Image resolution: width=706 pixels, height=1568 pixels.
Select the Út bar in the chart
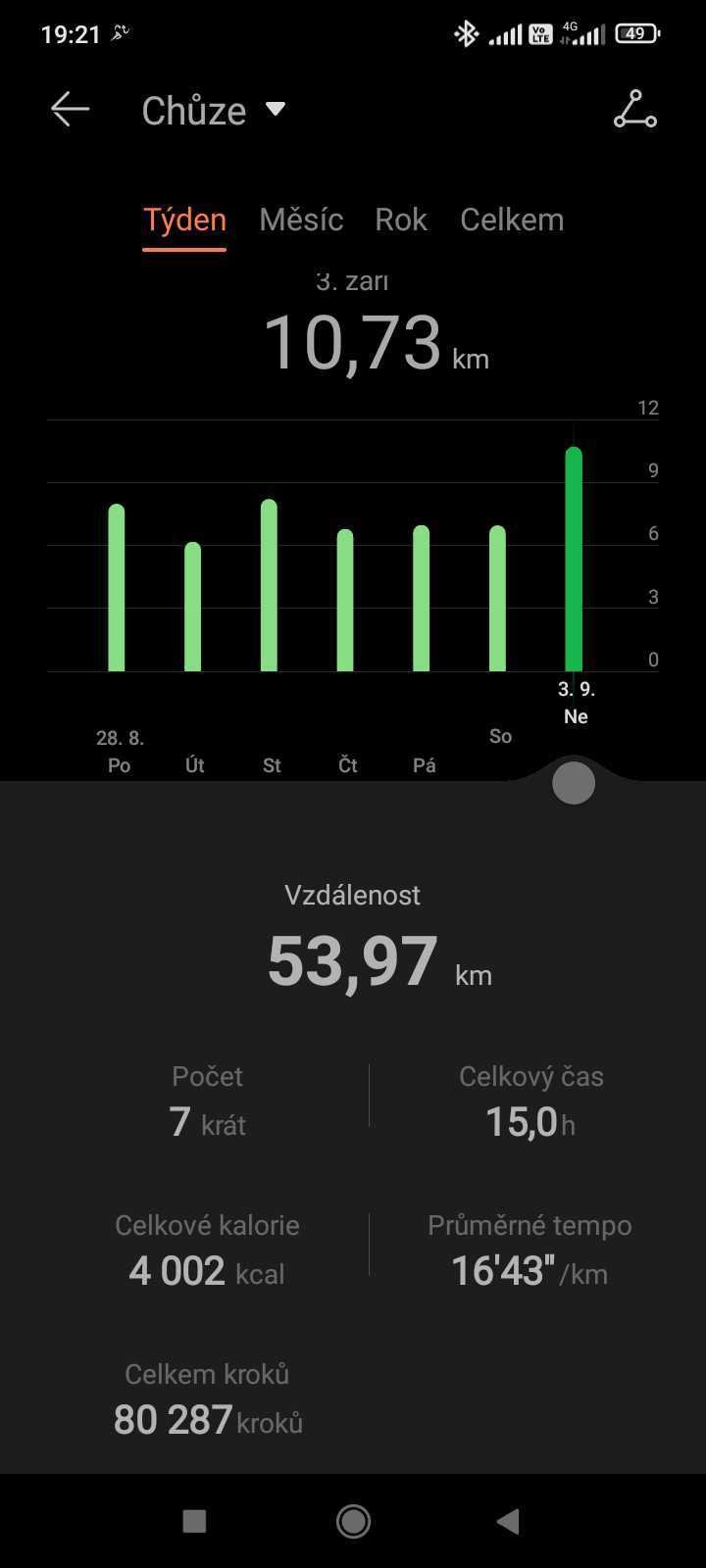[x=193, y=608]
